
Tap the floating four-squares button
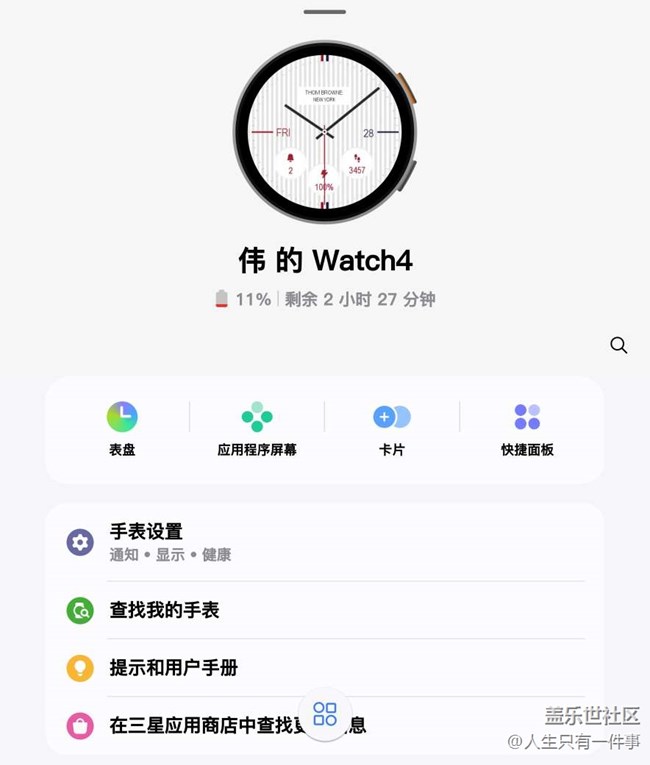tap(325, 714)
